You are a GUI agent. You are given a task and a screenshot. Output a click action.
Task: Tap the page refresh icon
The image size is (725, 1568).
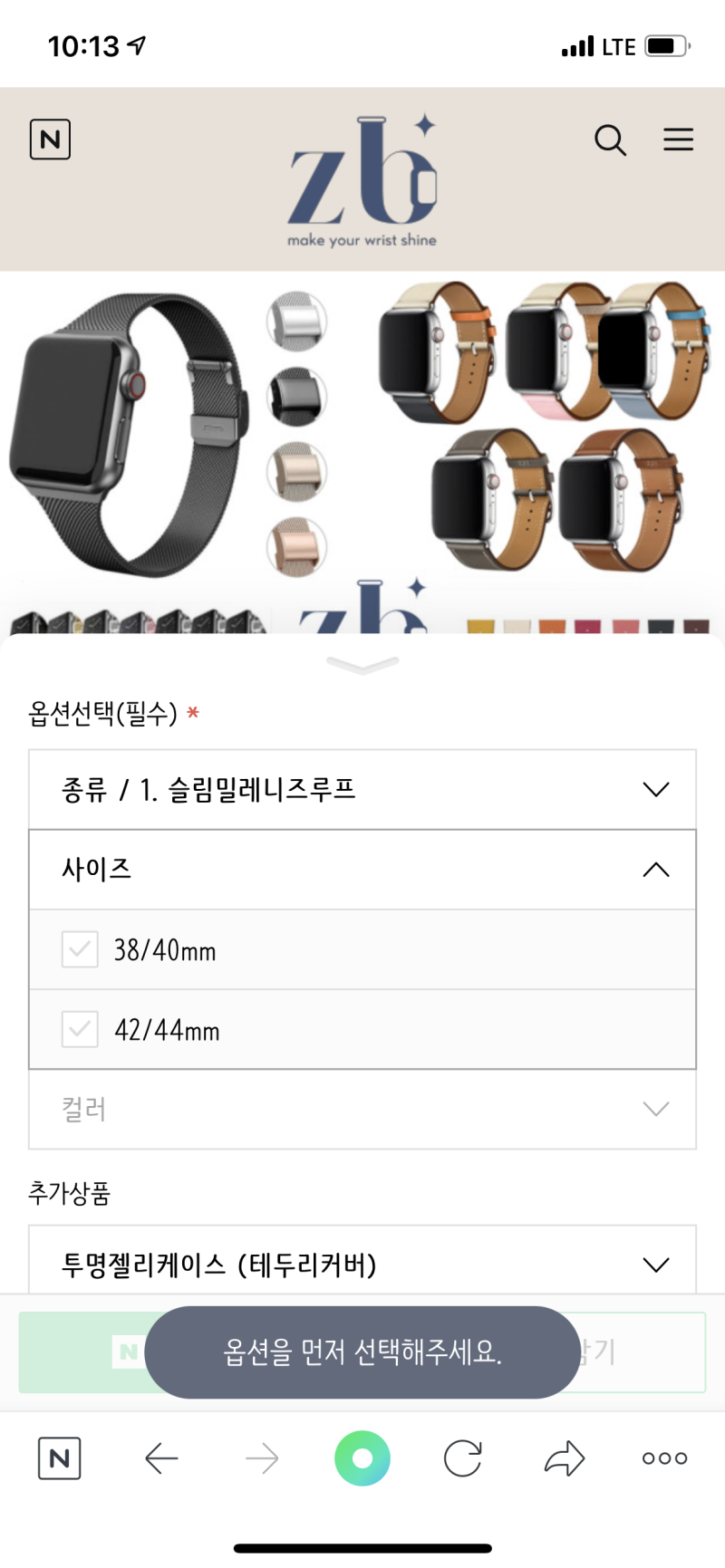[x=462, y=1458]
